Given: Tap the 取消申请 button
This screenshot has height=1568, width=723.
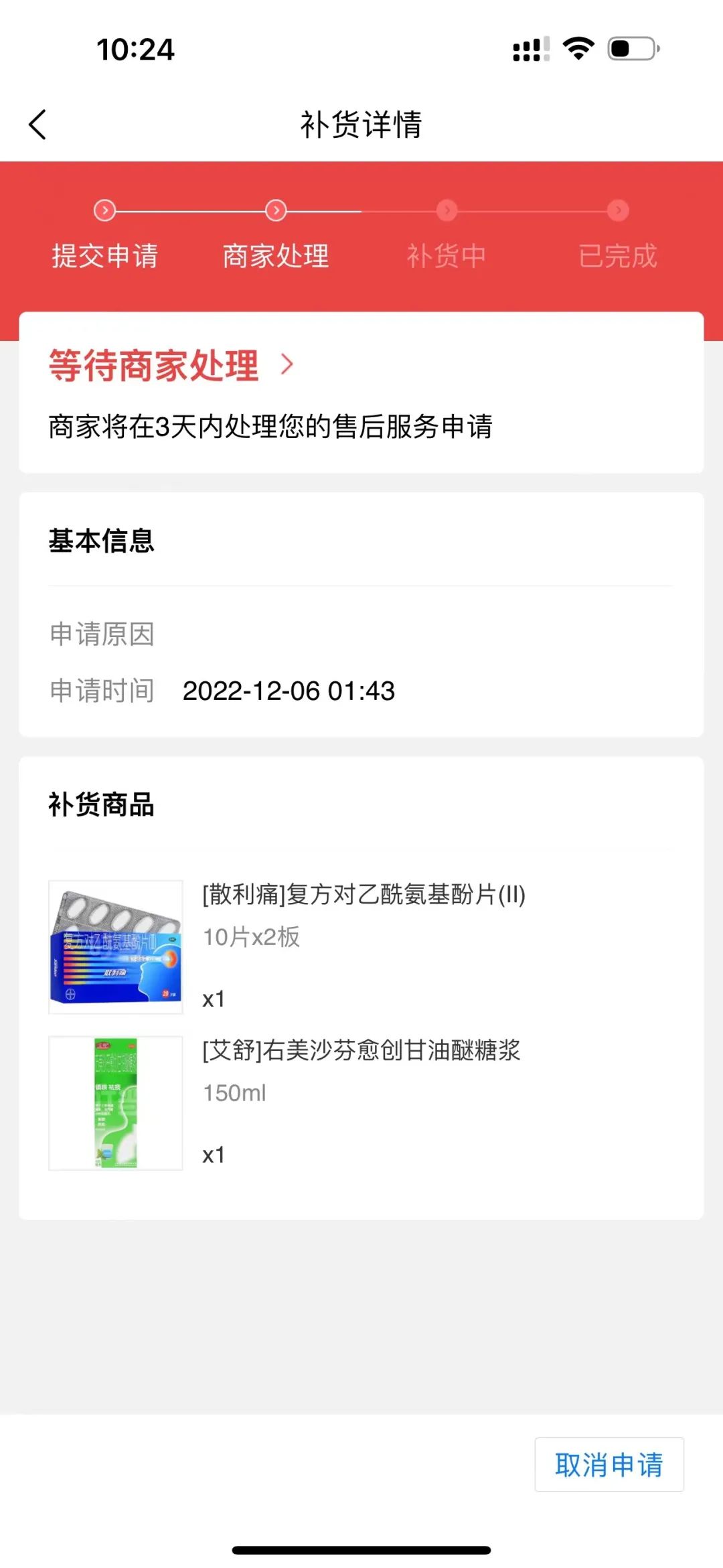Looking at the screenshot, I should coord(609,1464).
